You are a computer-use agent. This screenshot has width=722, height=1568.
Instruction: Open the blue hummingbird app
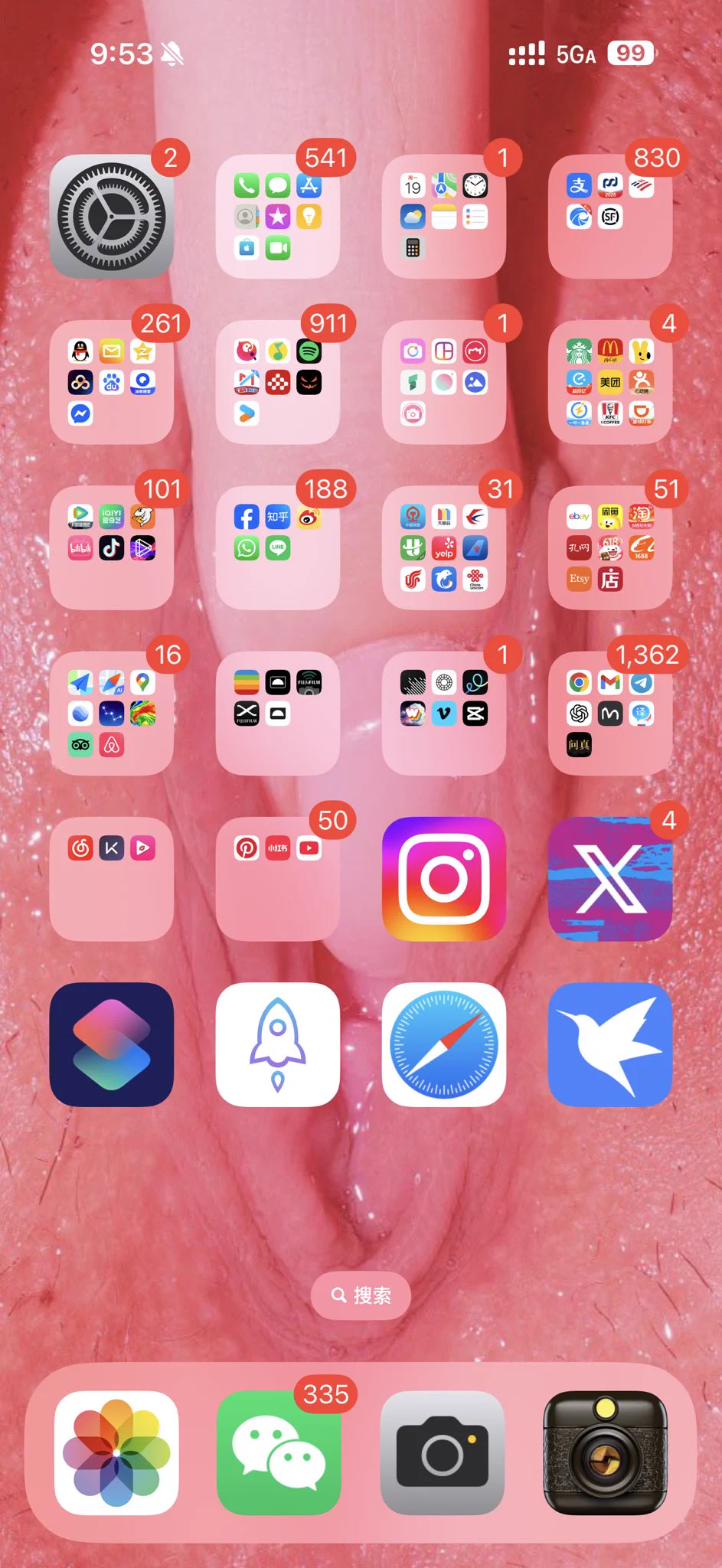(610, 1044)
